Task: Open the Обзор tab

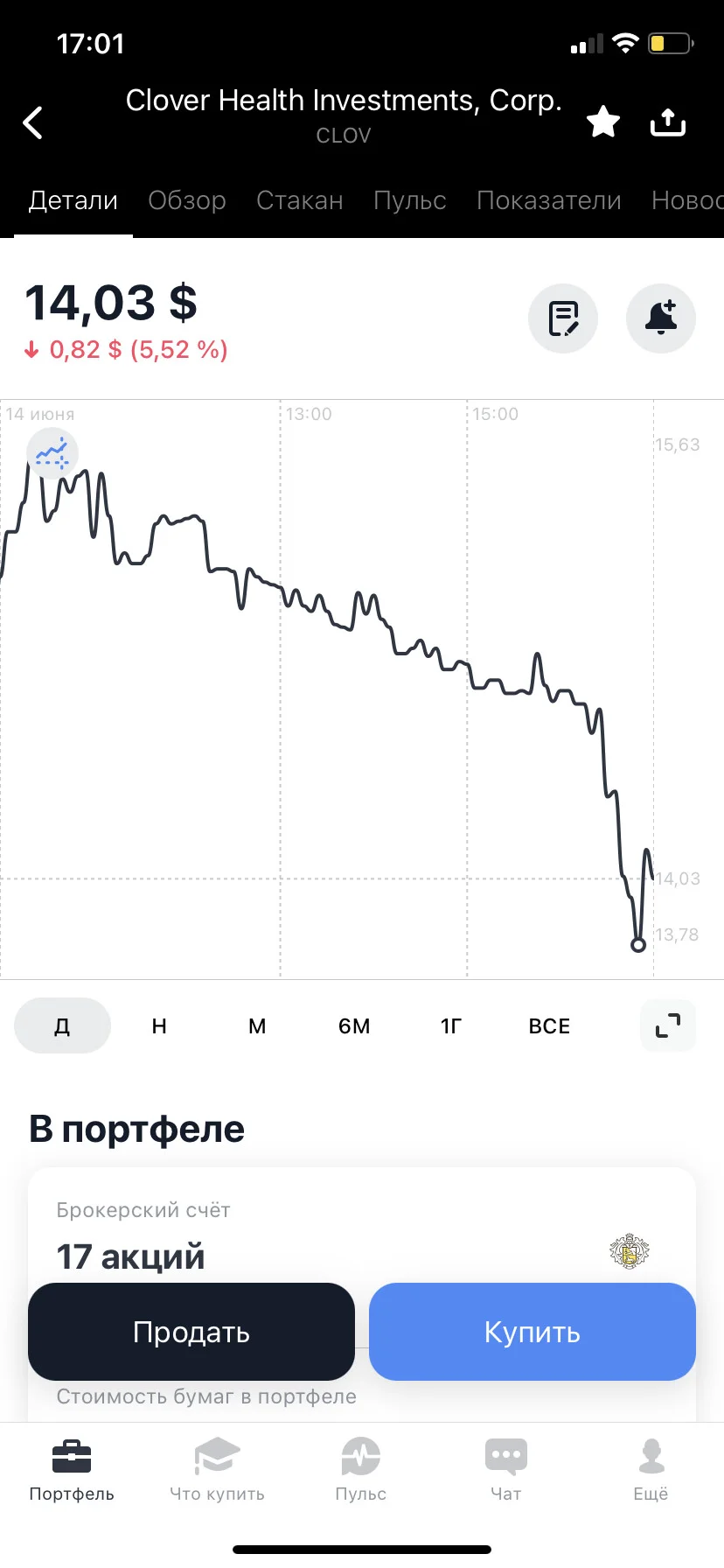Action: pos(187,200)
